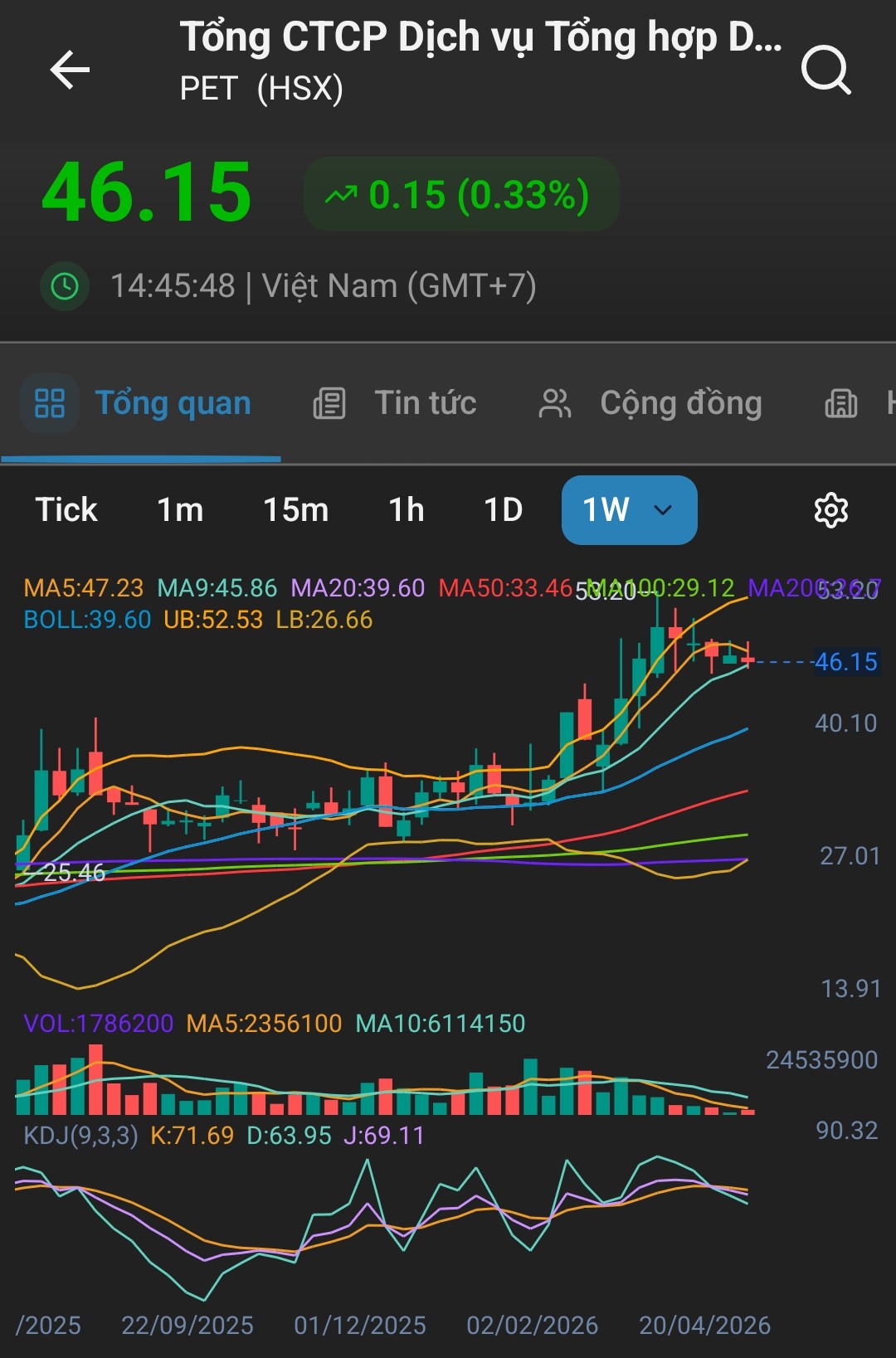896x1358 pixels.
Task: Switch chart to 1D interval
Action: click(x=504, y=510)
